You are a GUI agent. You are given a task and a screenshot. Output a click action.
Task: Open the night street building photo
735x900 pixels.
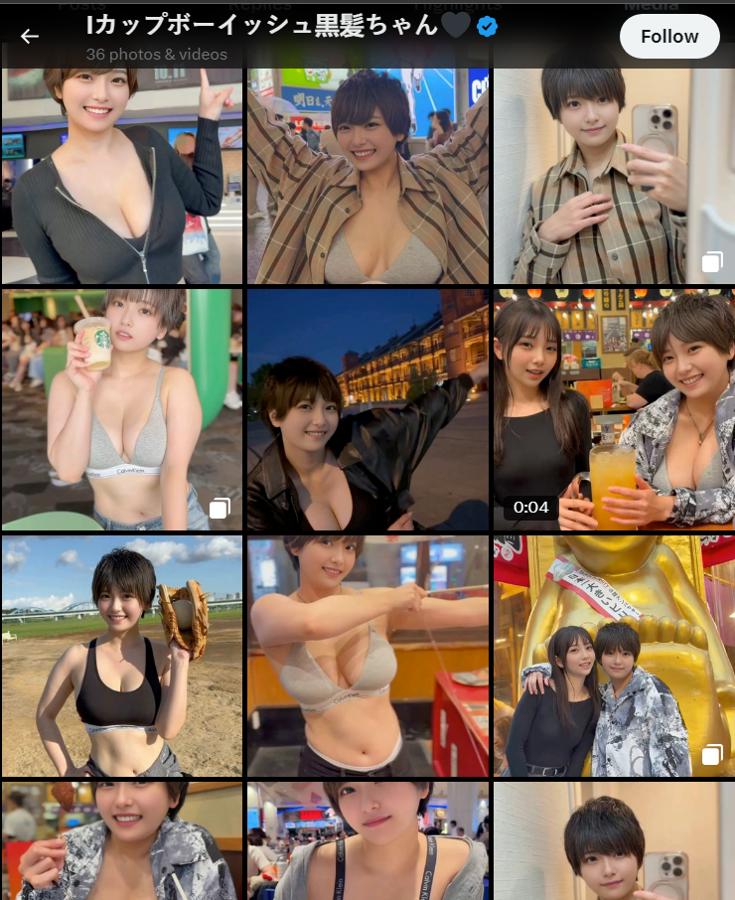368,410
